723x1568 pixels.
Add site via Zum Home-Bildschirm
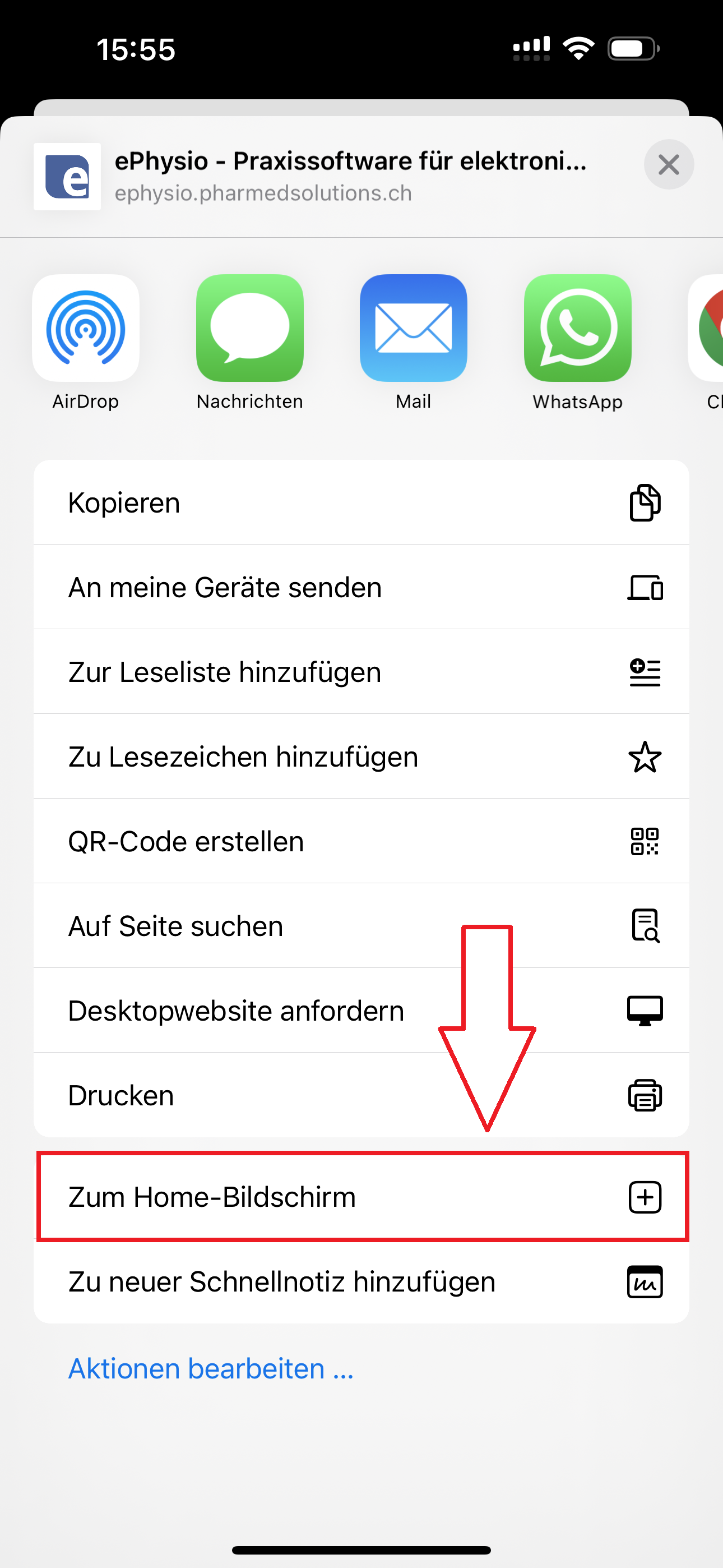(x=361, y=1197)
